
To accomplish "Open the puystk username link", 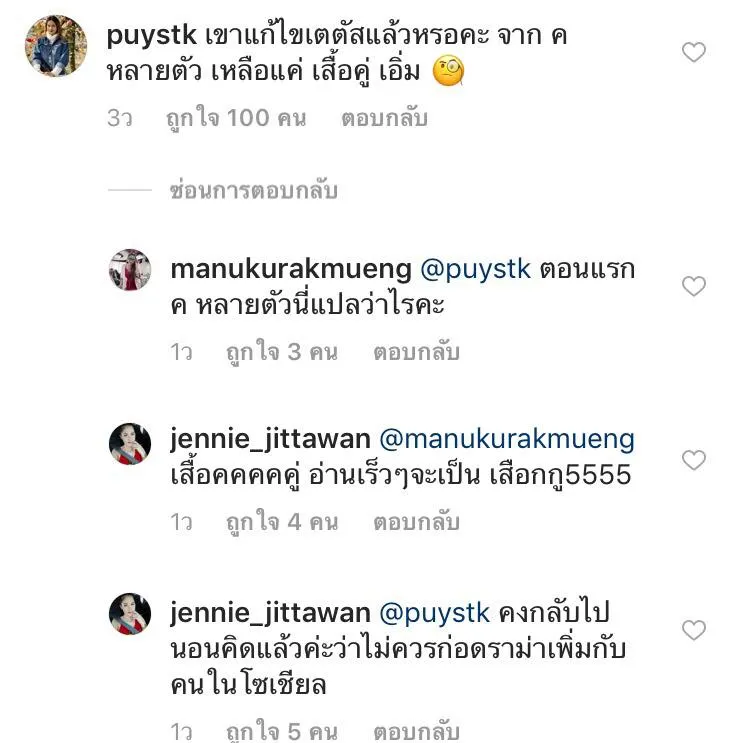I will click(x=151, y=39).
